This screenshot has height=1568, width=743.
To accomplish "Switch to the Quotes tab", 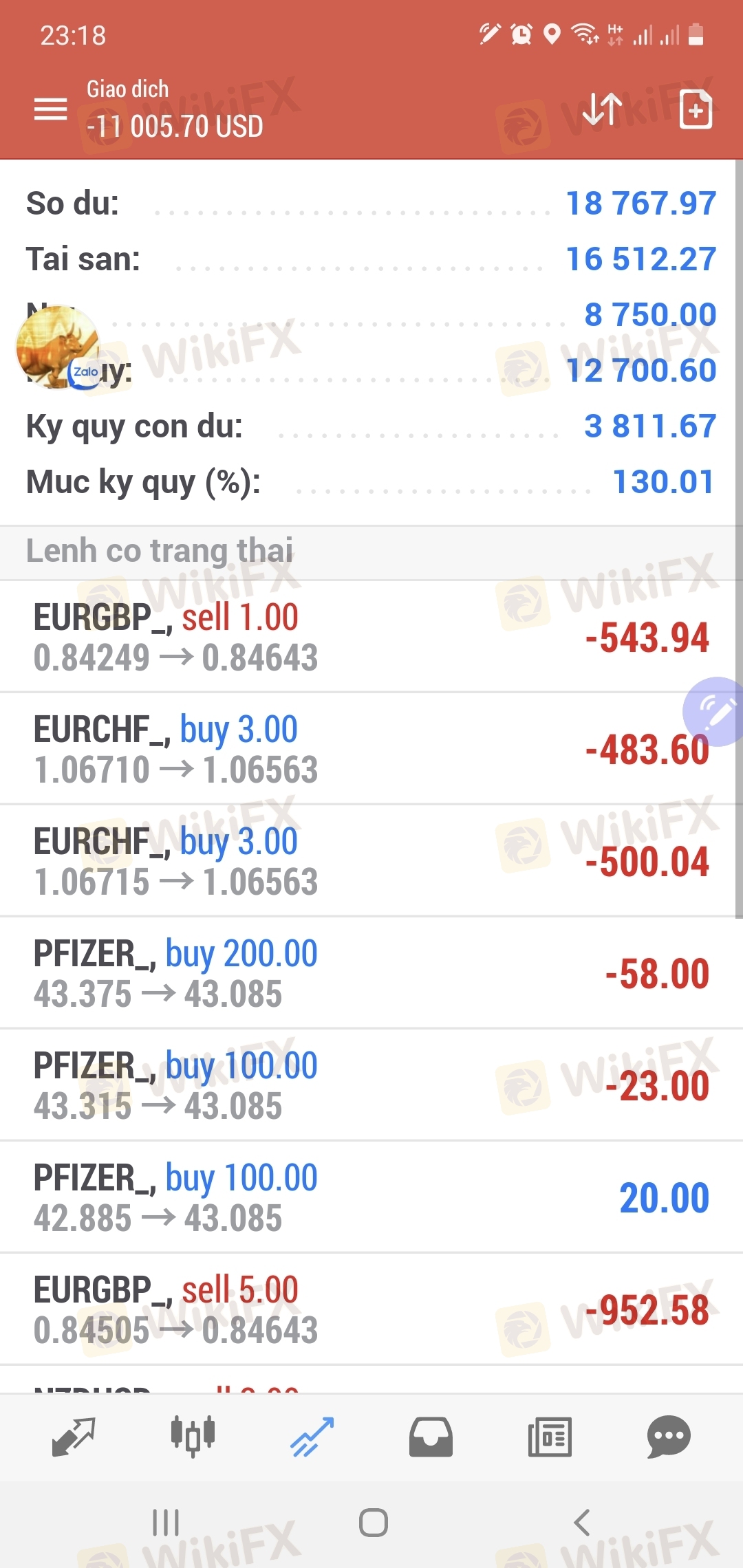I will [74, 1437].
